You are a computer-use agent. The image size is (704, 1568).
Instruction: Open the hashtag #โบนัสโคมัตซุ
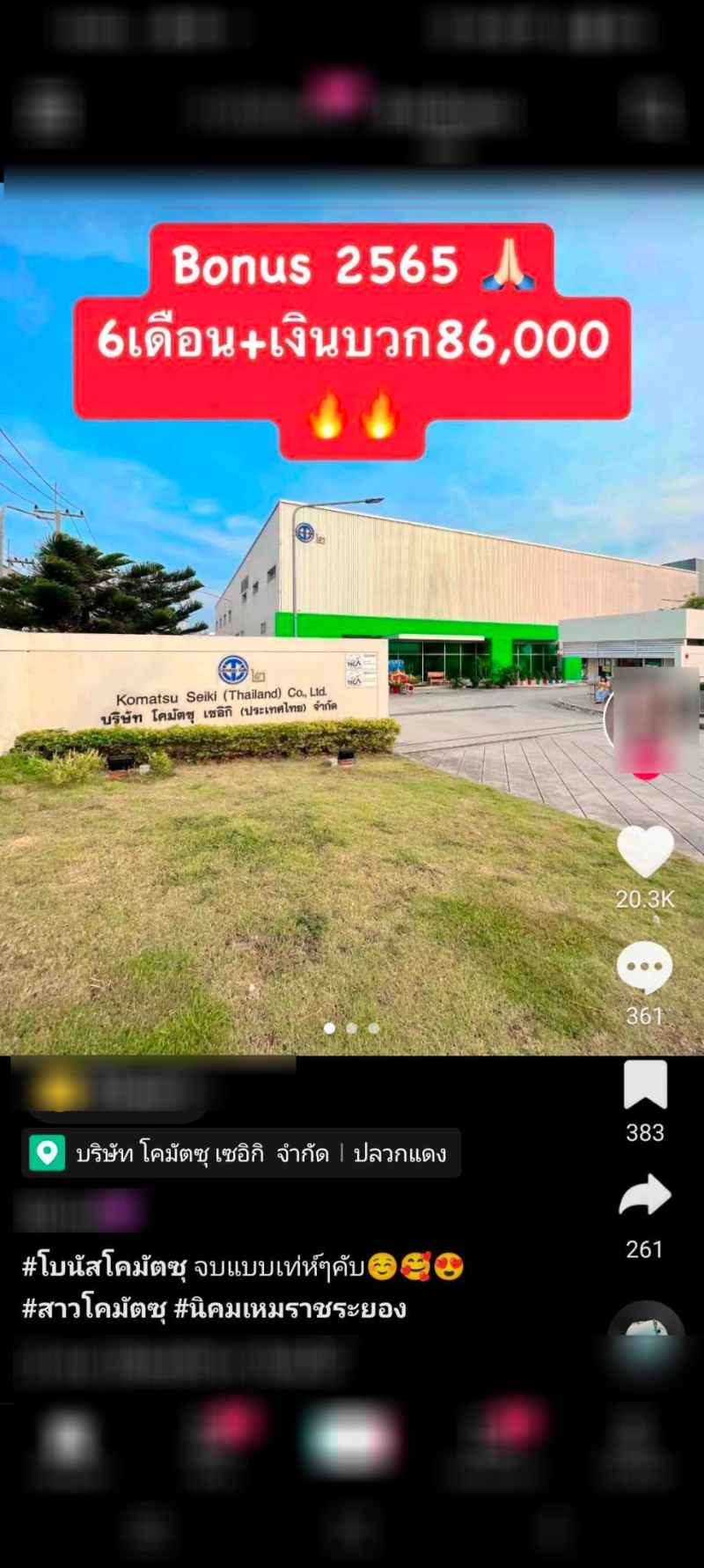click(104, 1267)
